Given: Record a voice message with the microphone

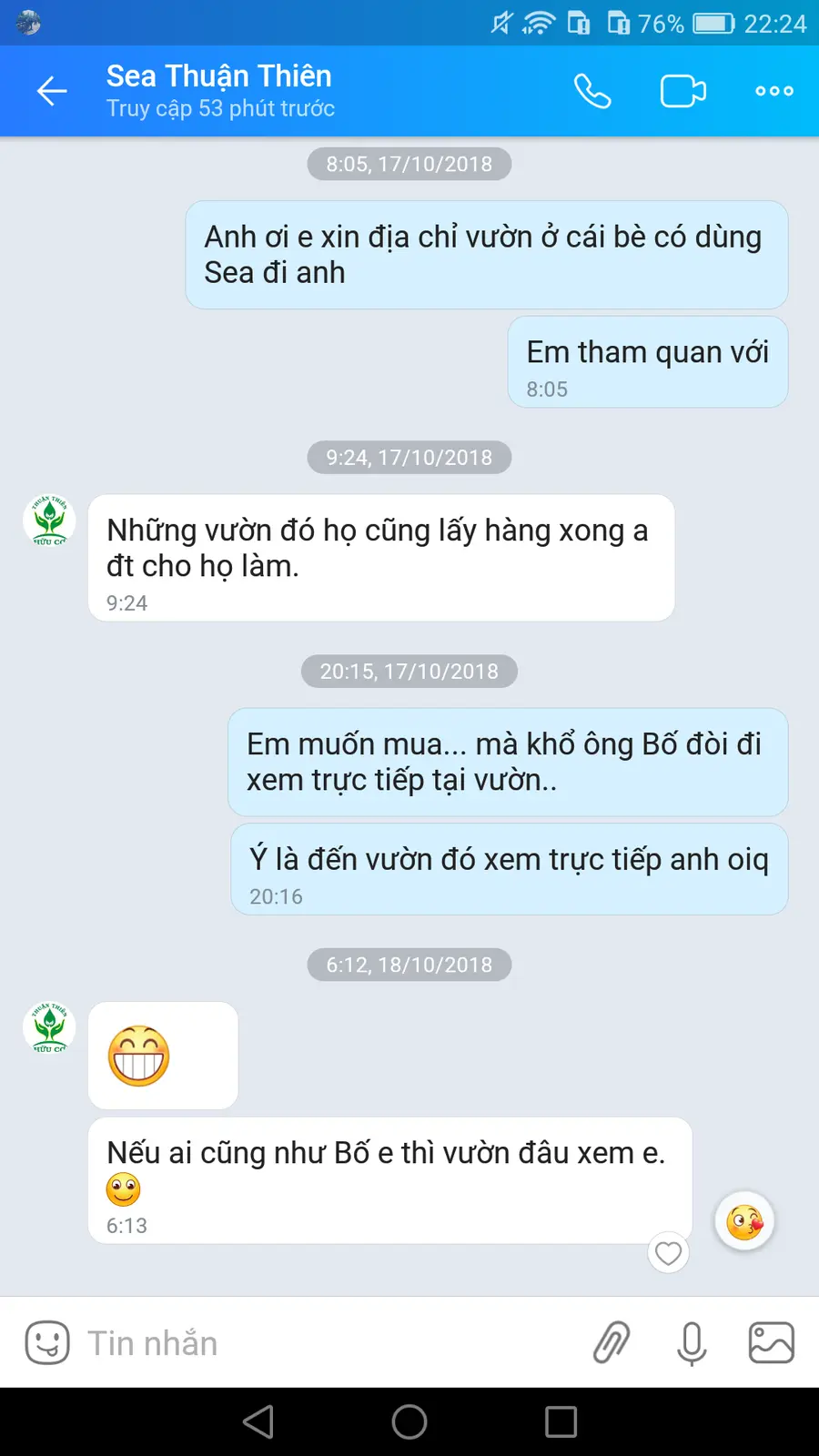Looking at the screenshot, I should coord(692,1342).
